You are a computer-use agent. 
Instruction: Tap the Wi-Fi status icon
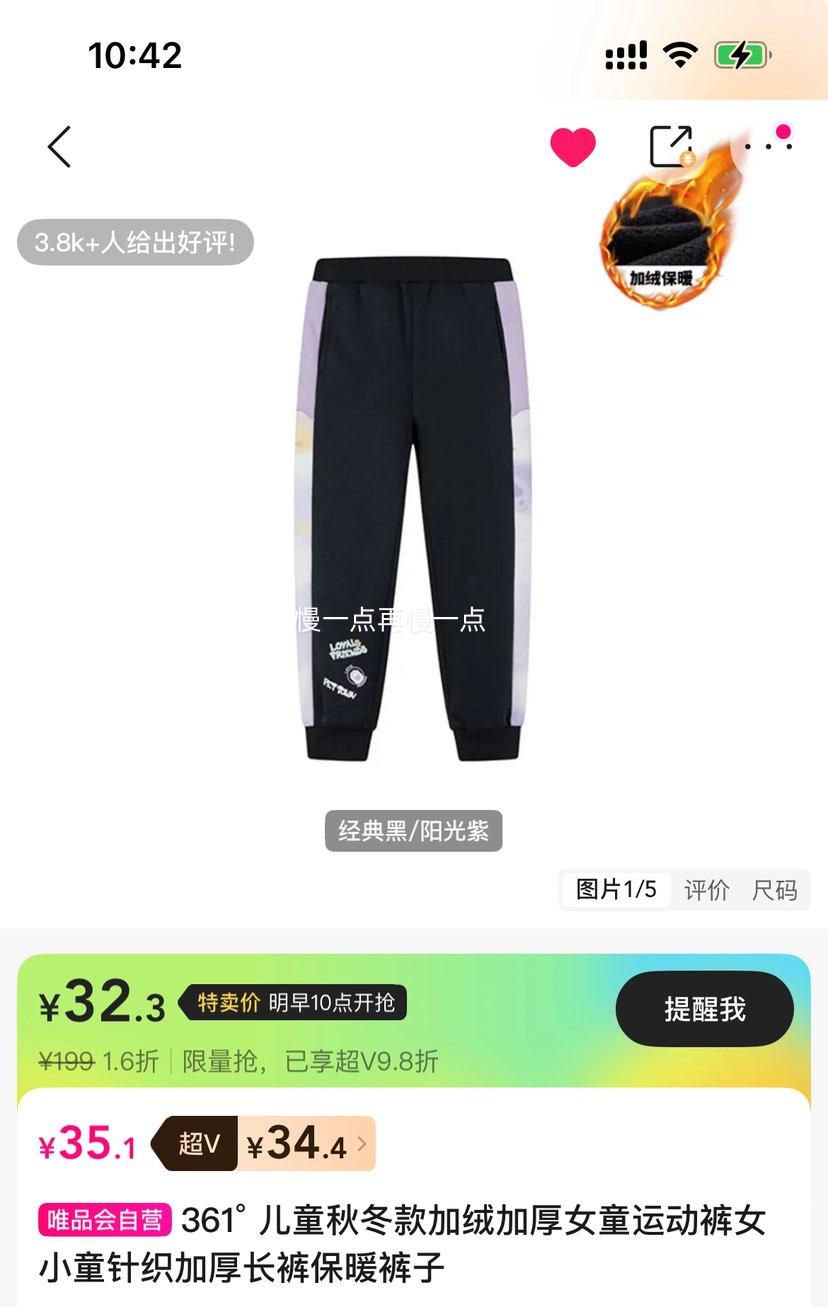[680, 57]
